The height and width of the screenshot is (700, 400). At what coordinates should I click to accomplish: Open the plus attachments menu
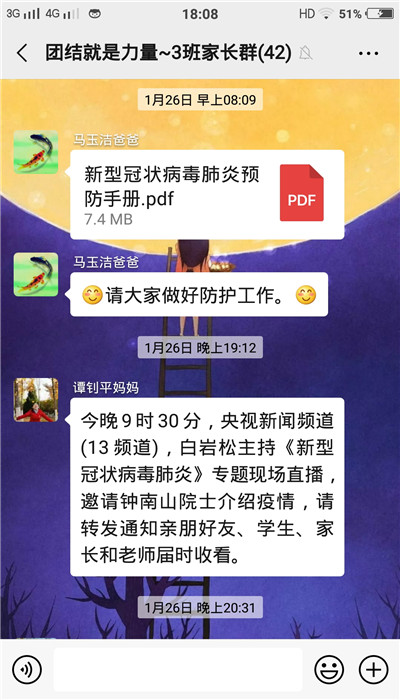click(x=373, y=670)
